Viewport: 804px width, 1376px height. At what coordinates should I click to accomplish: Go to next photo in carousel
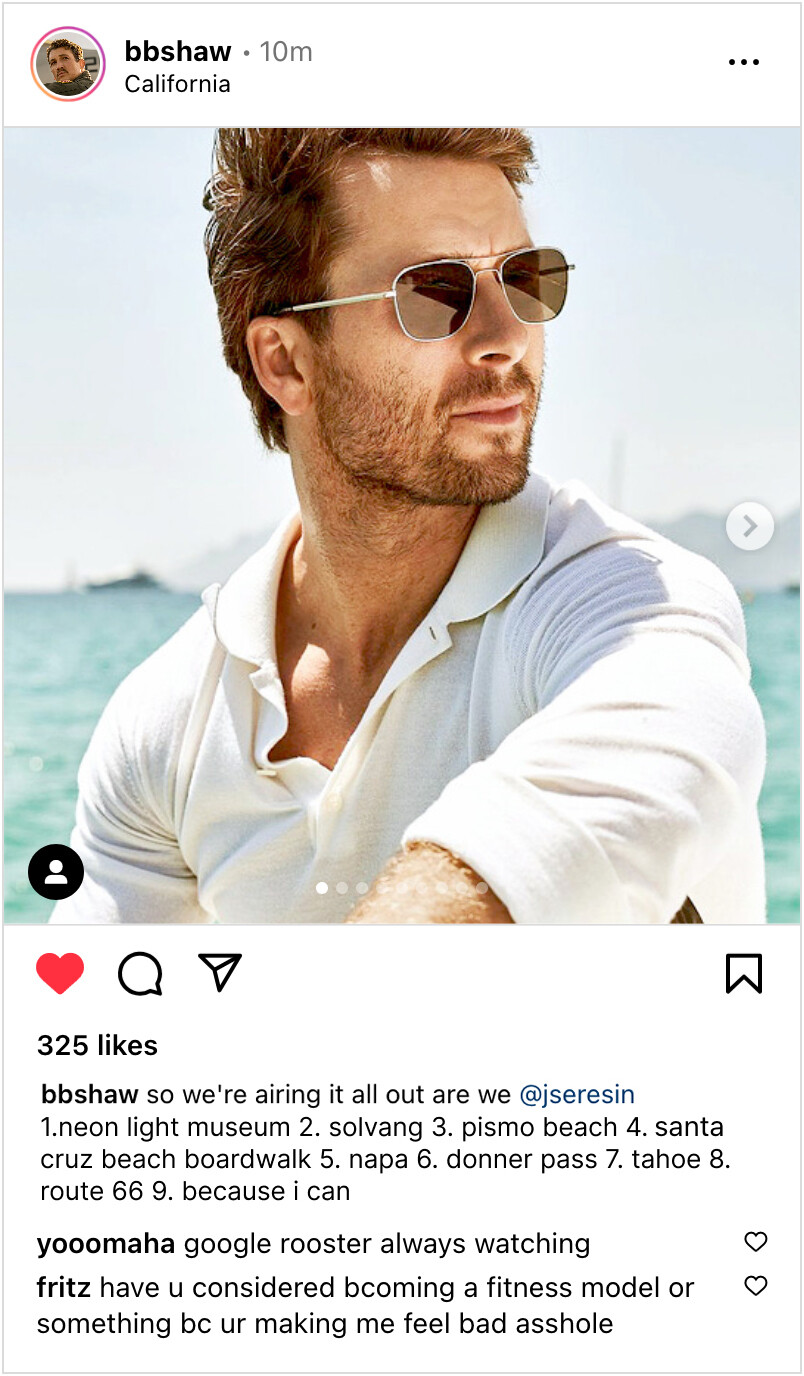point(750,526)
